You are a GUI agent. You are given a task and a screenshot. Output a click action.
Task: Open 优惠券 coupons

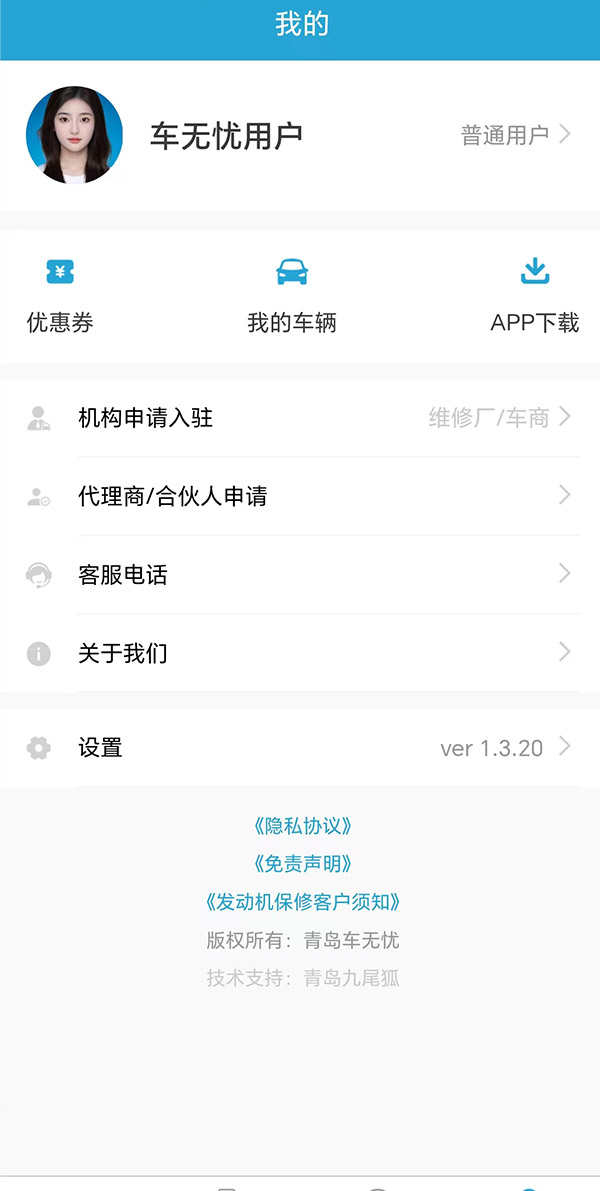(60, 296)
